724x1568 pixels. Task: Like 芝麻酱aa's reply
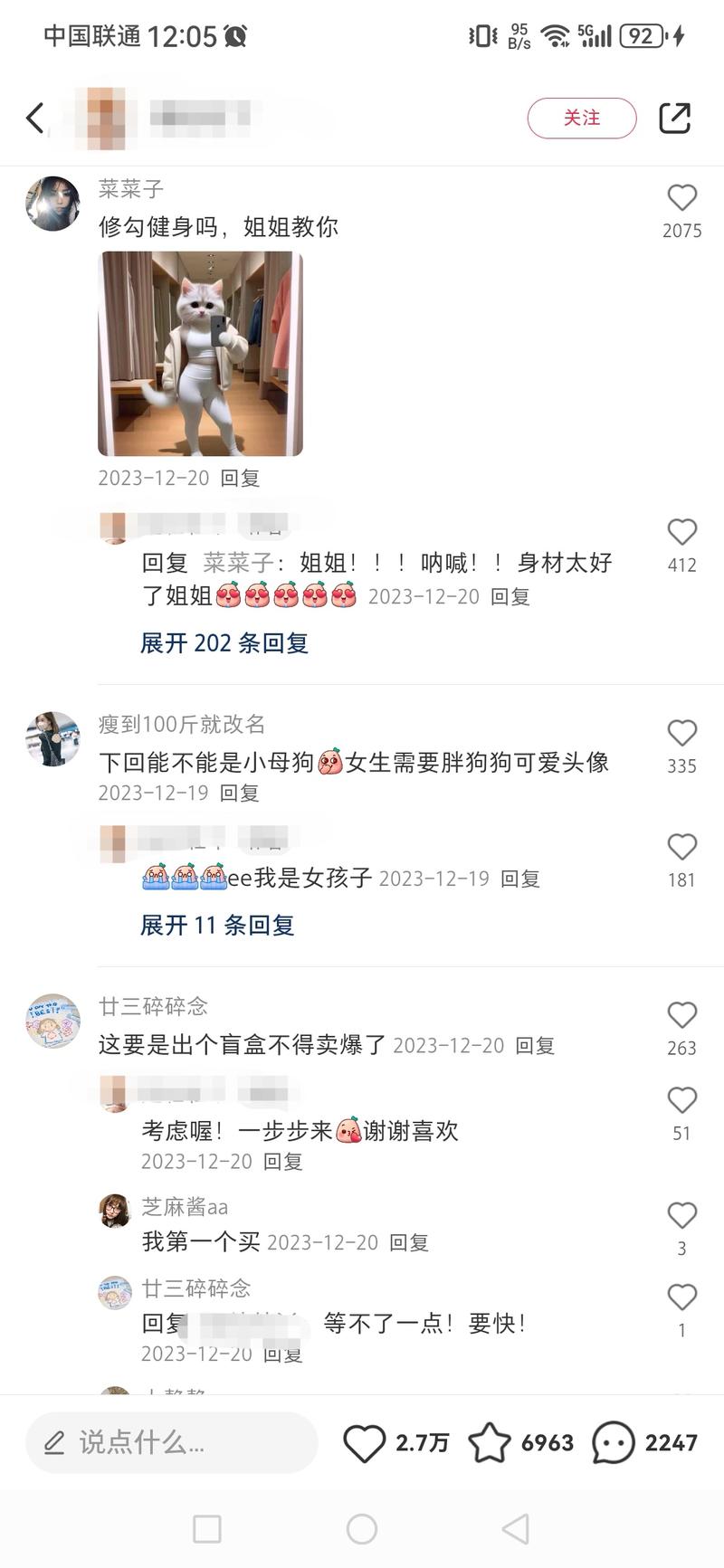681,1216
